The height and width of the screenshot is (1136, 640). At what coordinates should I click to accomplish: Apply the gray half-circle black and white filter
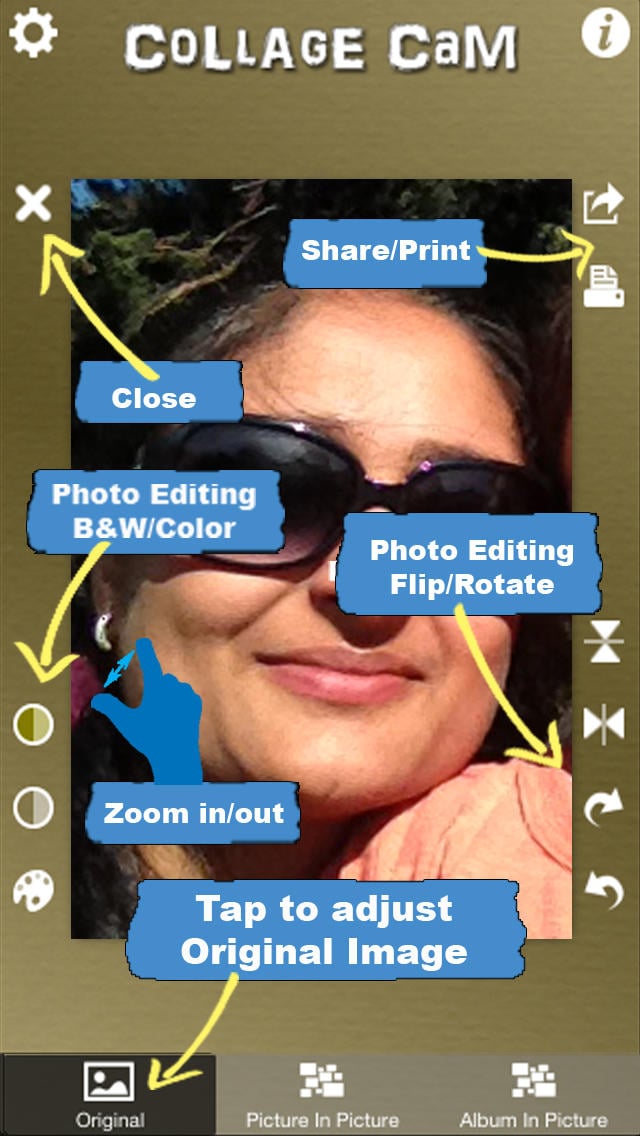click(x=33, y=807)
